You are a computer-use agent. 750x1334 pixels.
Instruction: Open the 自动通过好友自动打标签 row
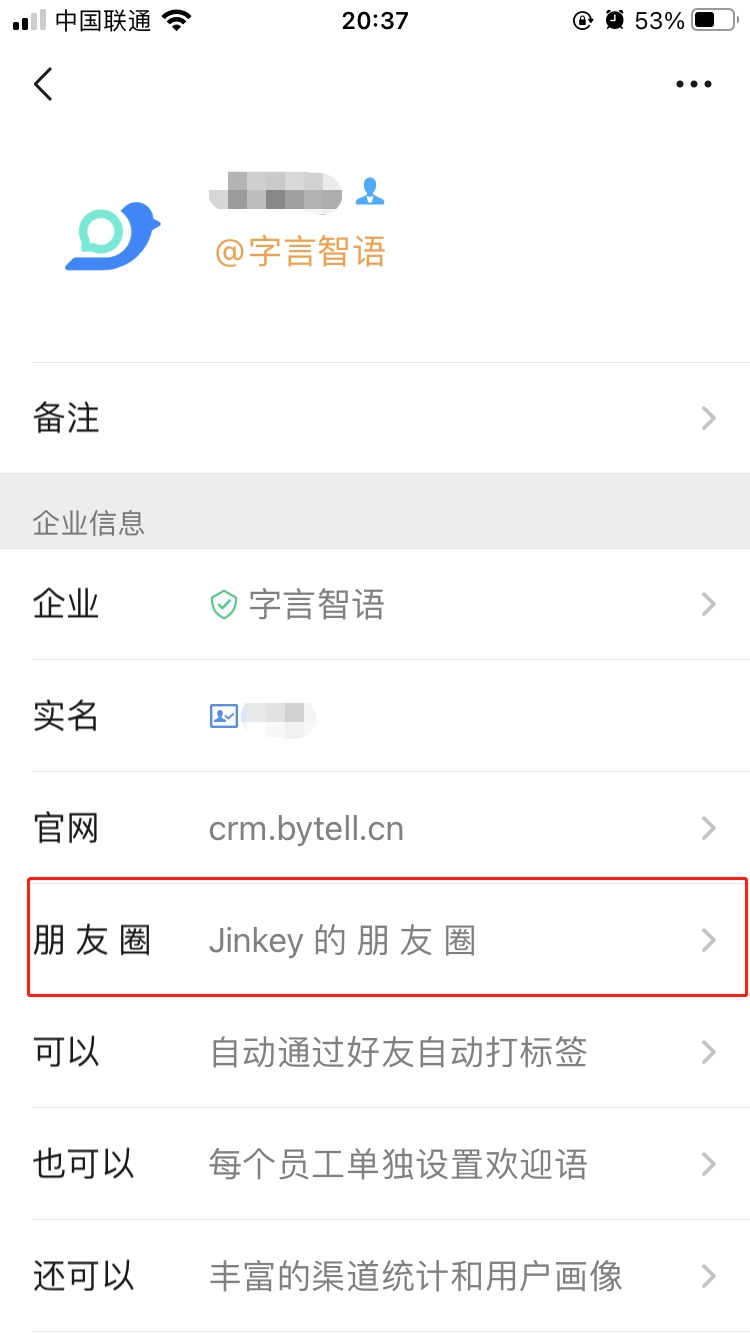click(375, 1053)
